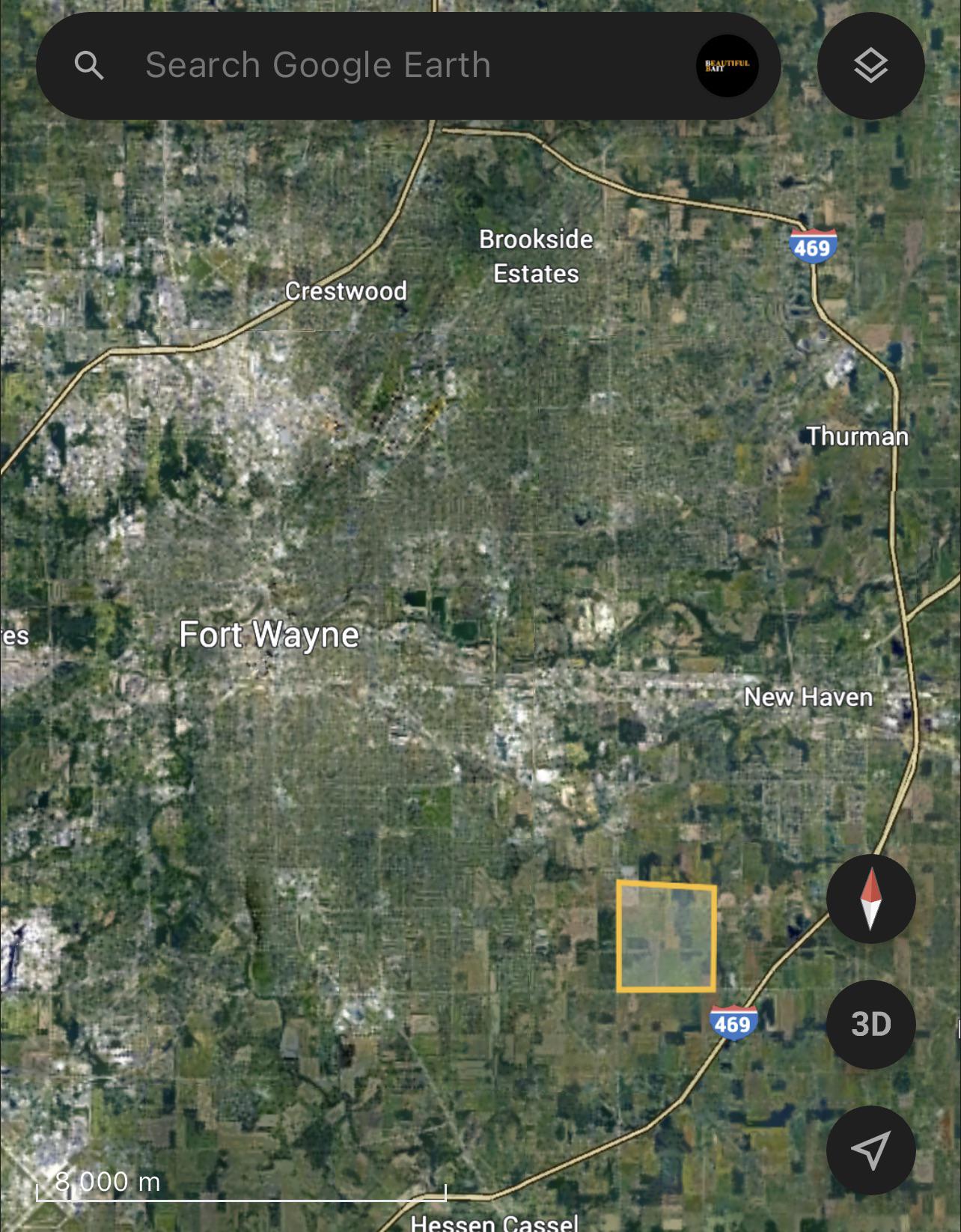961x1232 pixels.
Task: Reset orientation with the compass button
Action: click(870, 898)
